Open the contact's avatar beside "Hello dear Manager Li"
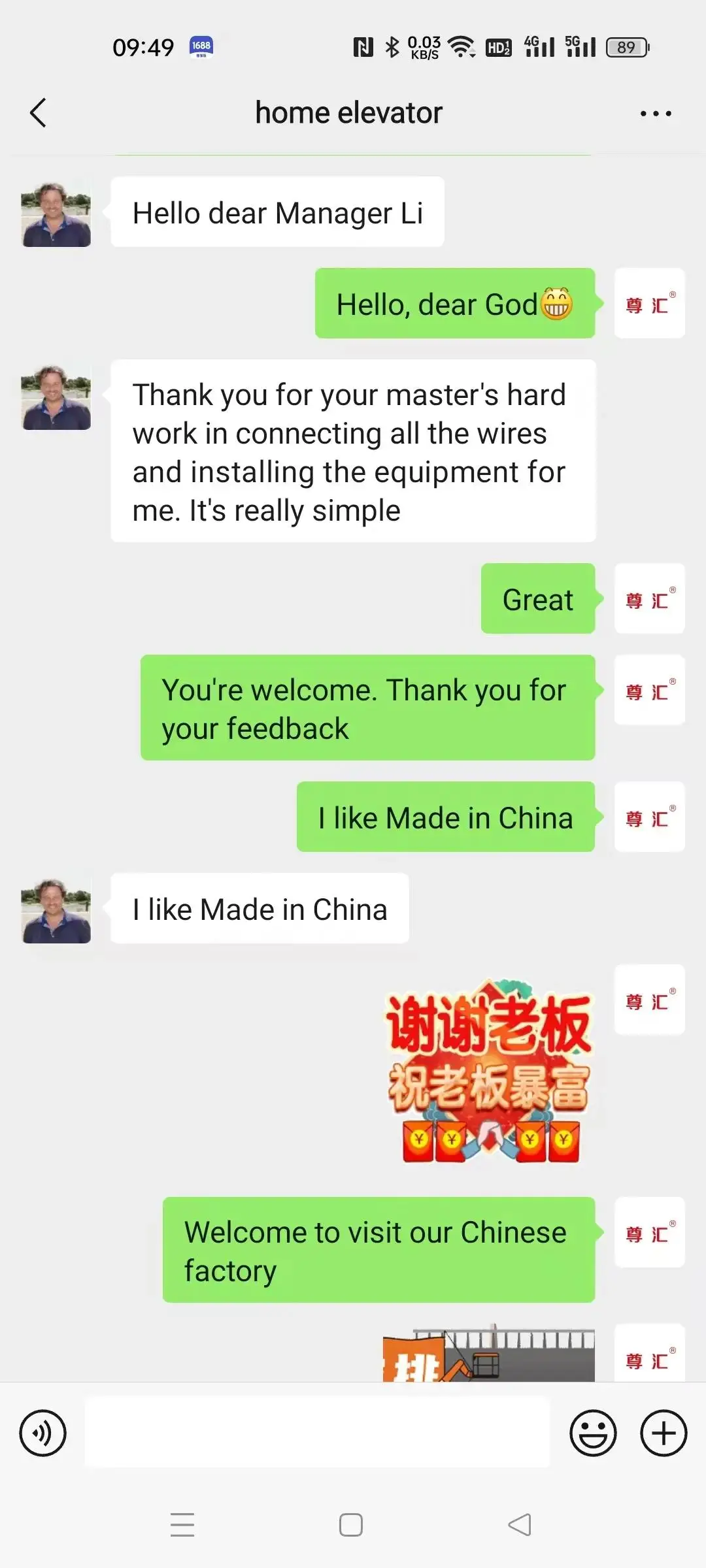706x1568 pixels. click(56, 214)
